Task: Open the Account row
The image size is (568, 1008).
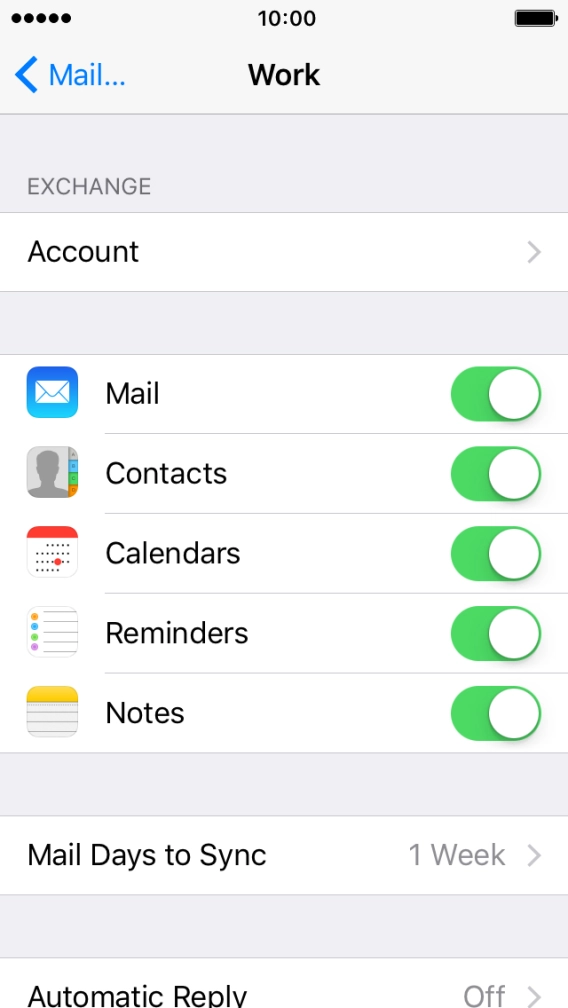Action: pyautogui.click(x=284, y=252)
